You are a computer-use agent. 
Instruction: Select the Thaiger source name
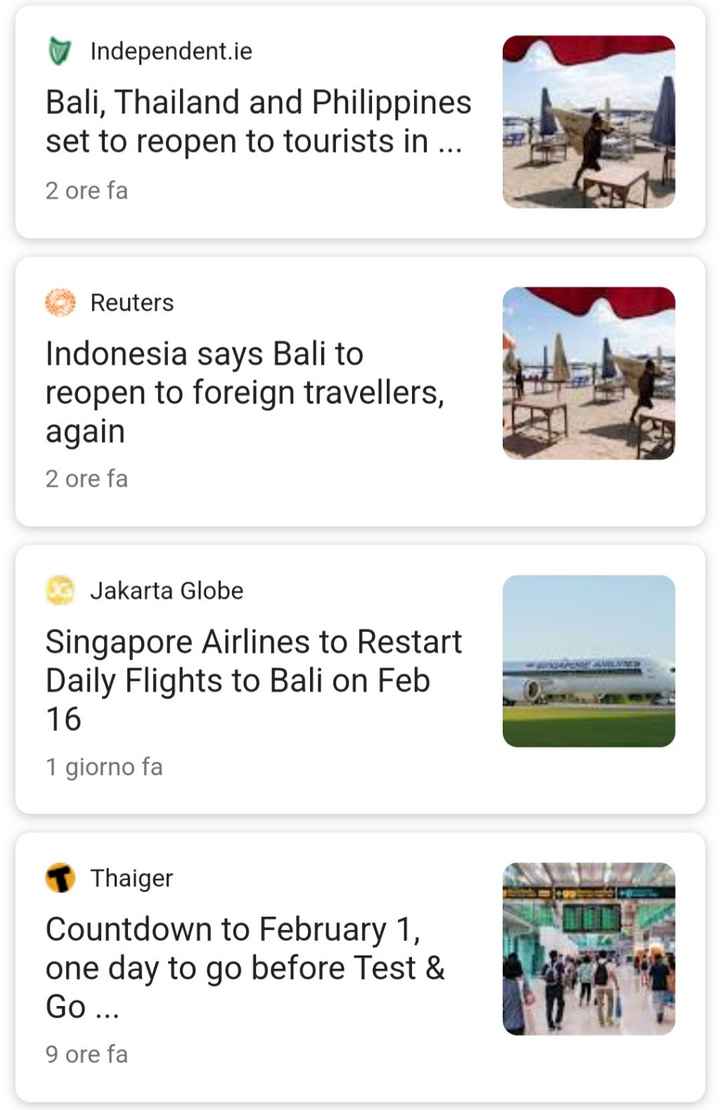pos(130,878)
